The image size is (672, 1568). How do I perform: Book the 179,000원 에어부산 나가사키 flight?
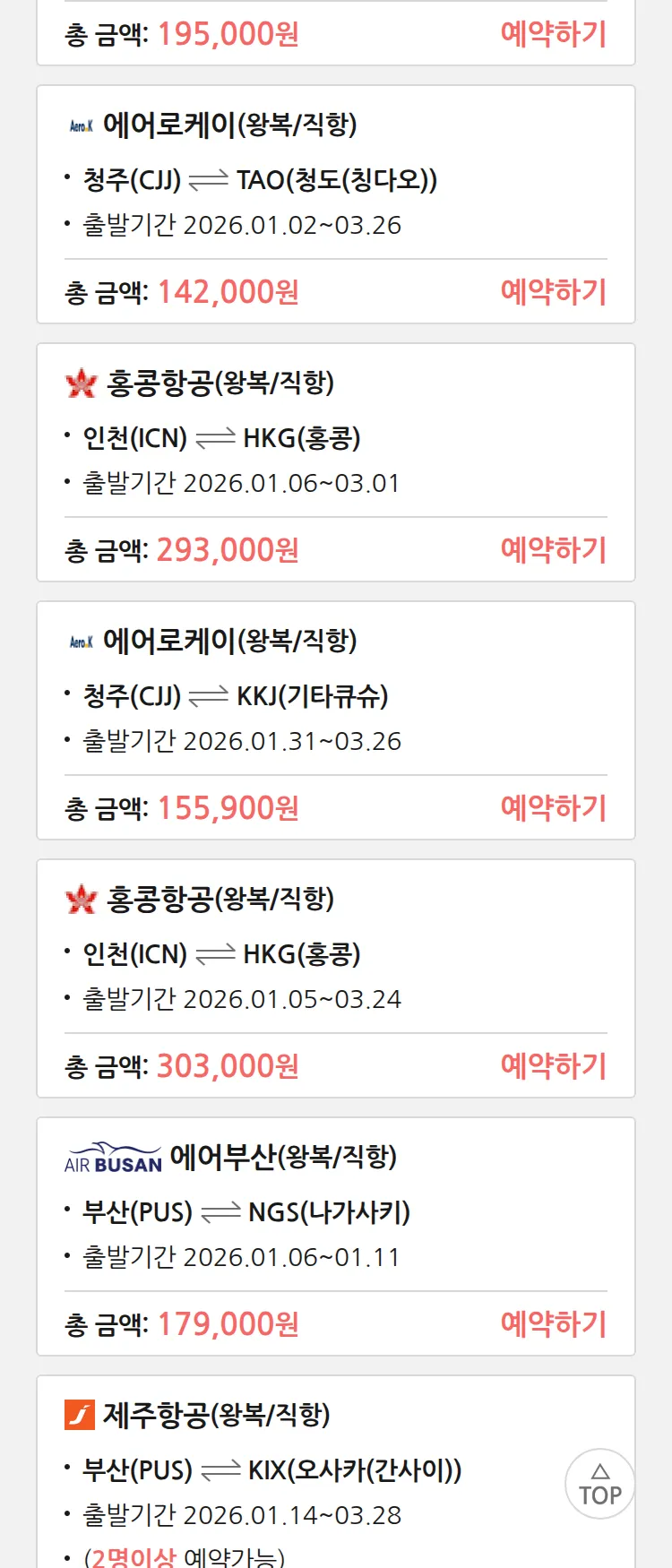coord(553,1324)
